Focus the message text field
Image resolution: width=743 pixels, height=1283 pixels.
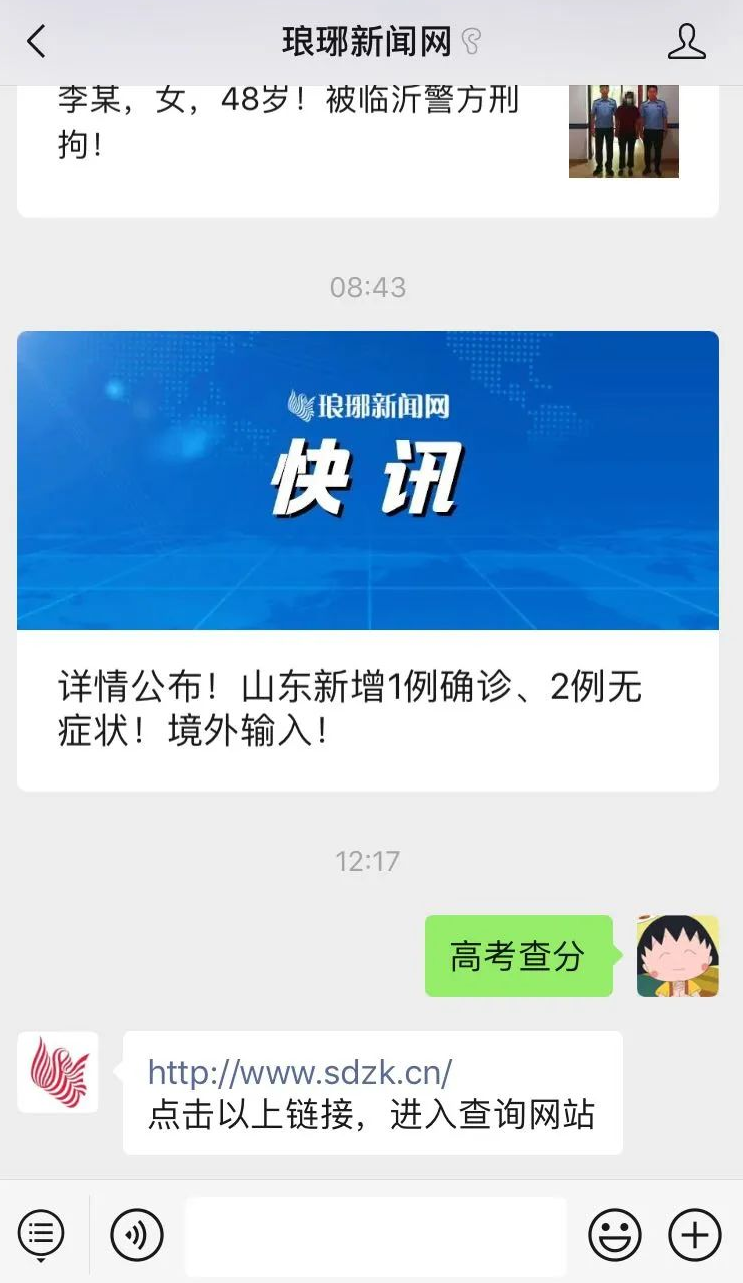coord(376,1235)
